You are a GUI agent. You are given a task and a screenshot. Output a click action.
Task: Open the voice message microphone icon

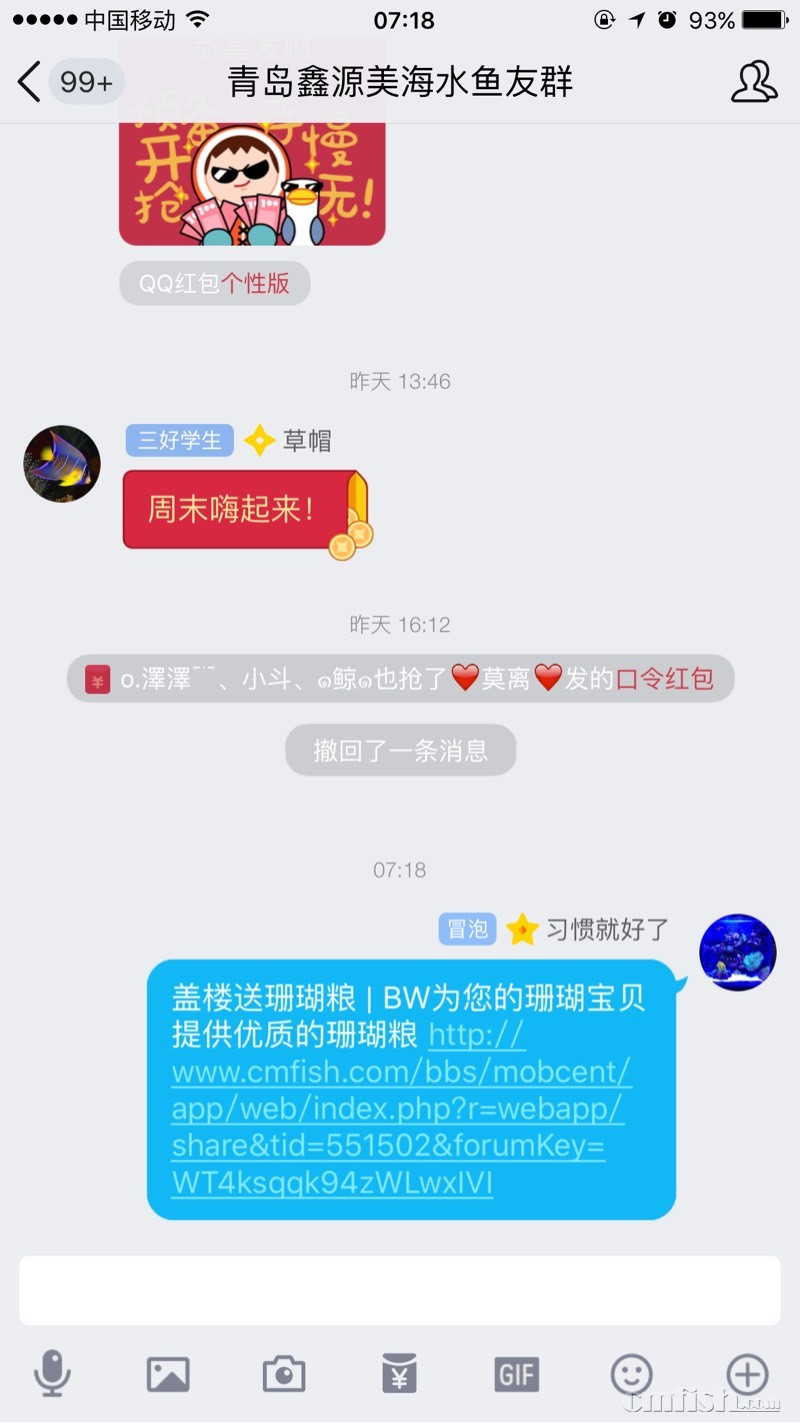click(x=52, y=1374)
